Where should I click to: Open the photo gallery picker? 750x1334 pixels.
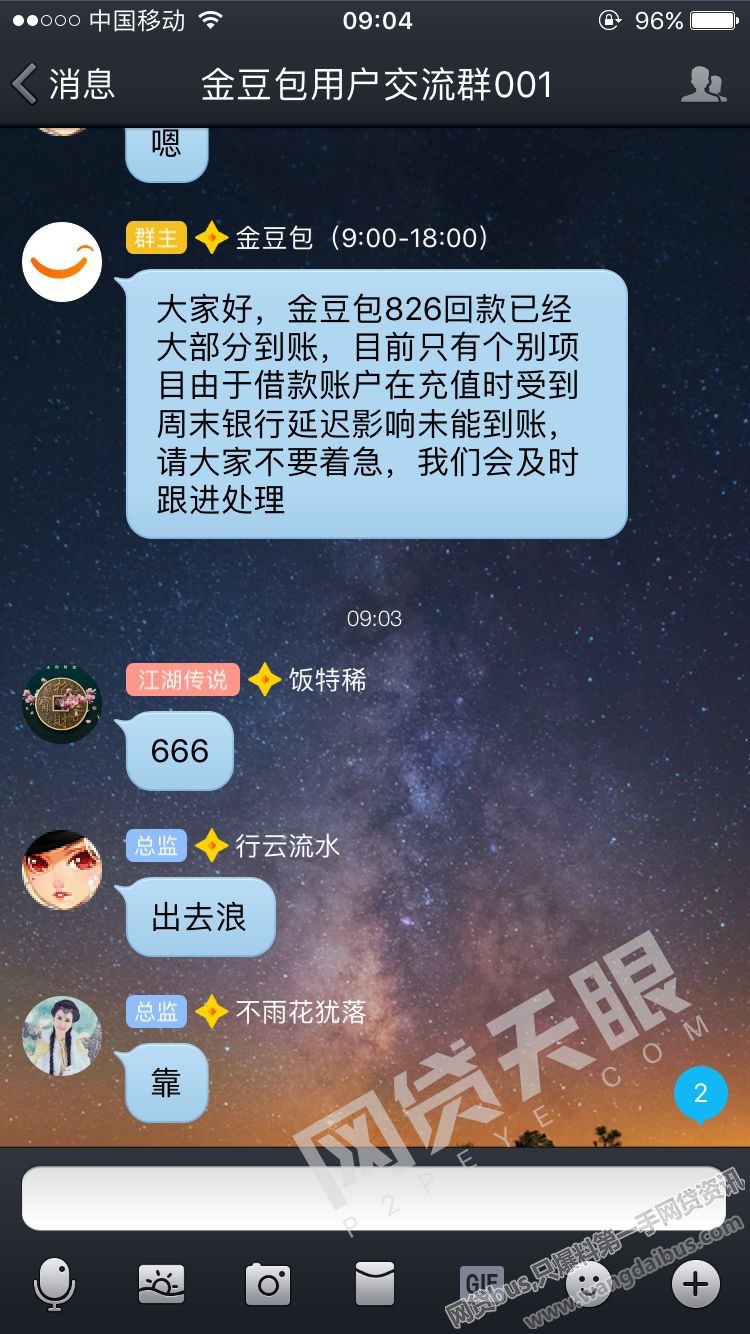161,1283
